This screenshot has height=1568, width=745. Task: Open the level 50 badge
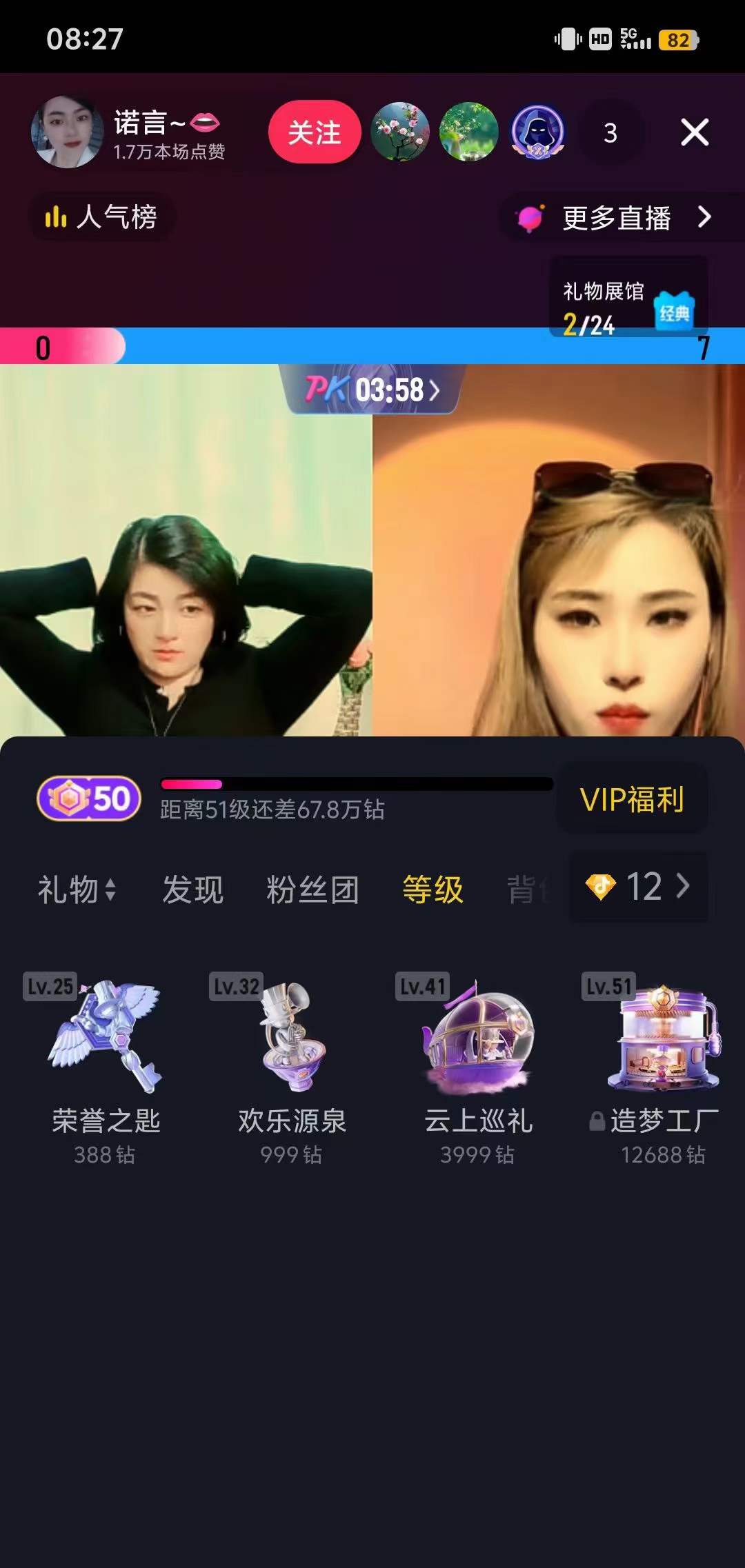[89, 799]
